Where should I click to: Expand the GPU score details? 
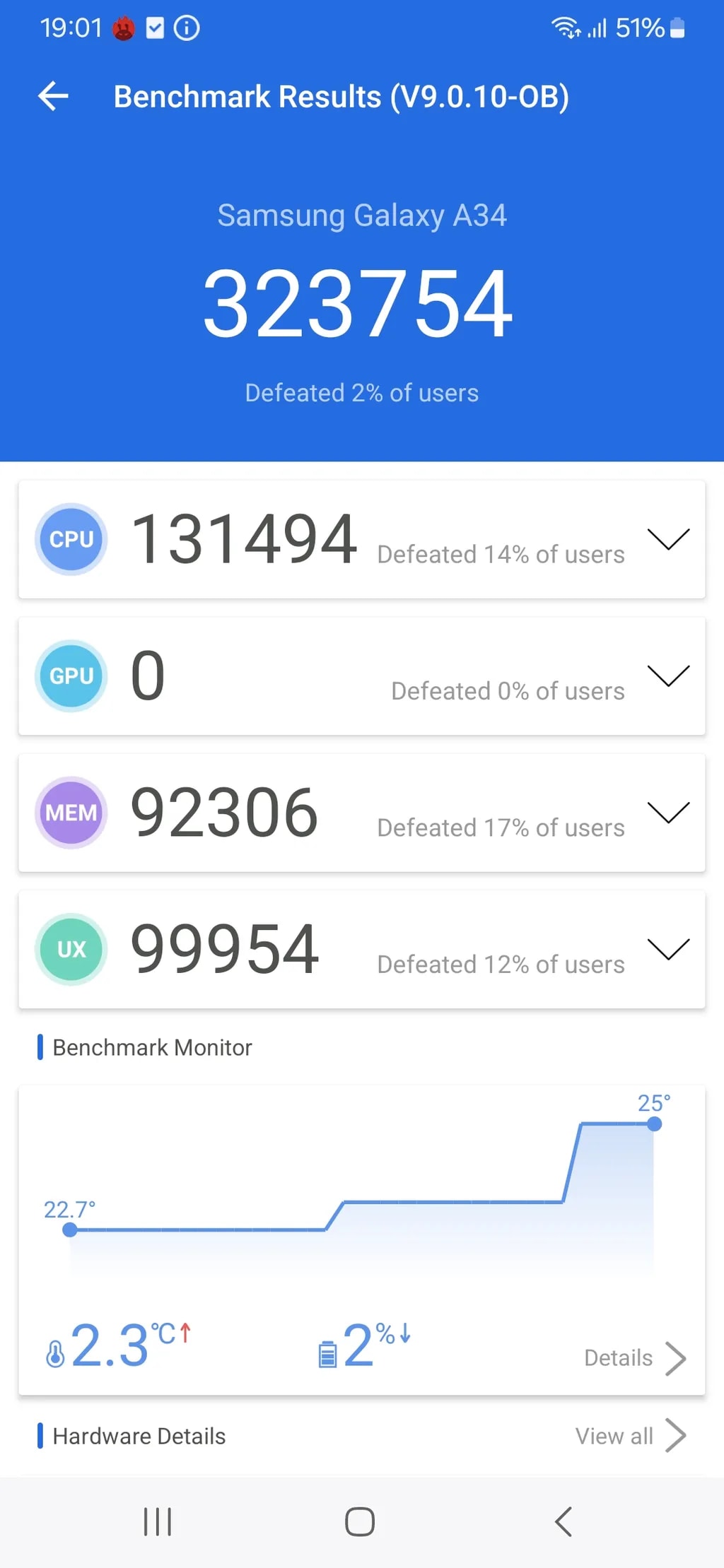coord(667,676)
